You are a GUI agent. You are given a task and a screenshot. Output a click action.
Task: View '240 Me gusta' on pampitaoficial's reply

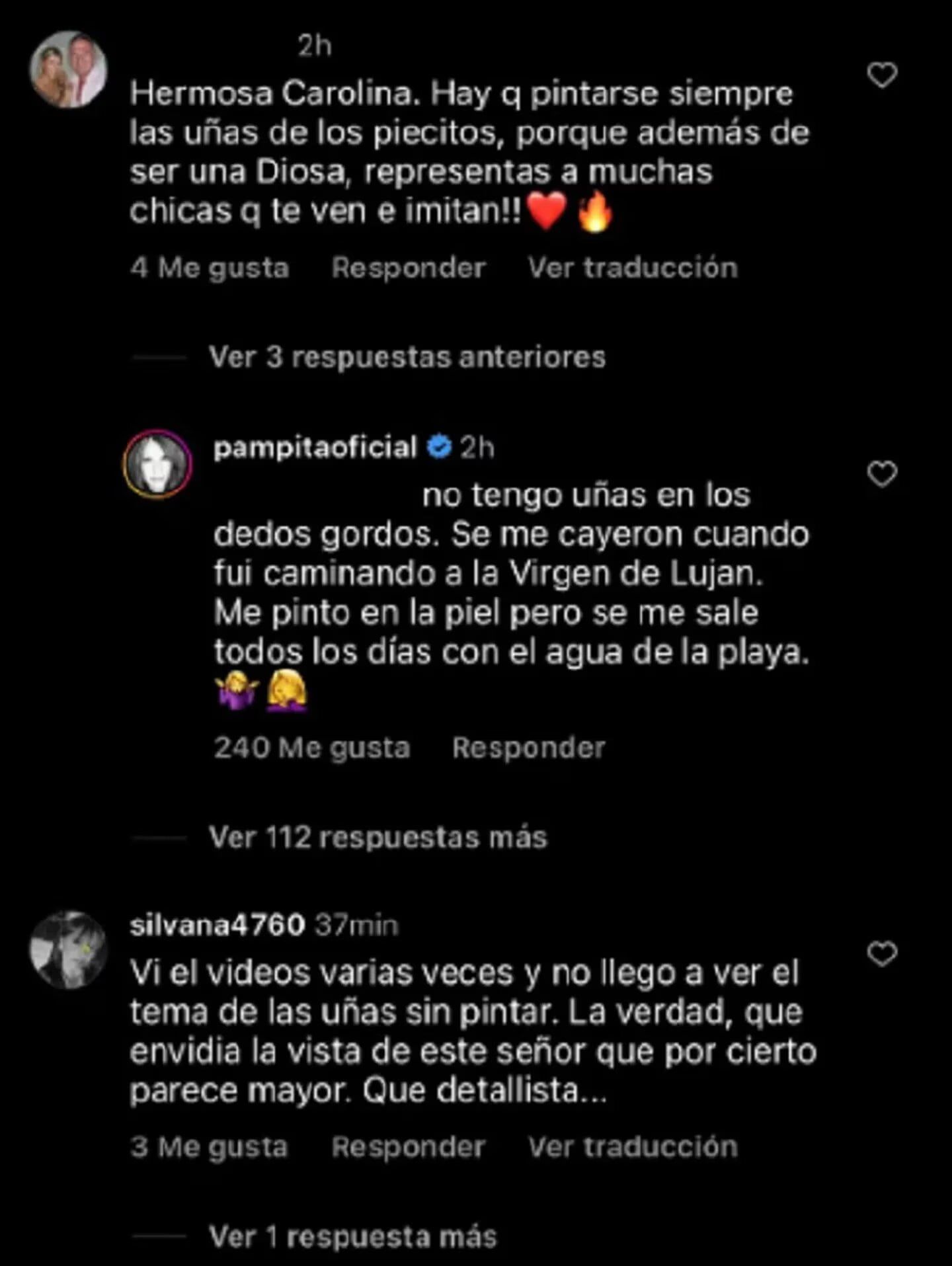pos(311,748)
